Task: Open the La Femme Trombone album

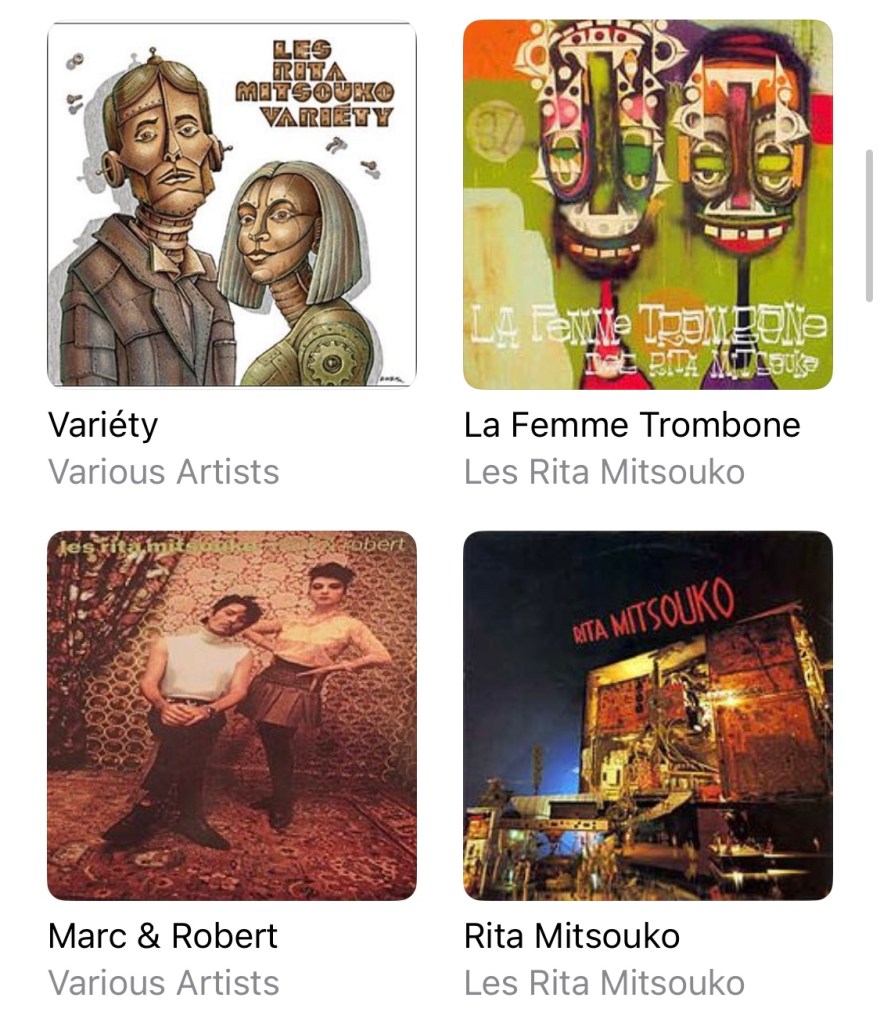Action: click(648, 204)
